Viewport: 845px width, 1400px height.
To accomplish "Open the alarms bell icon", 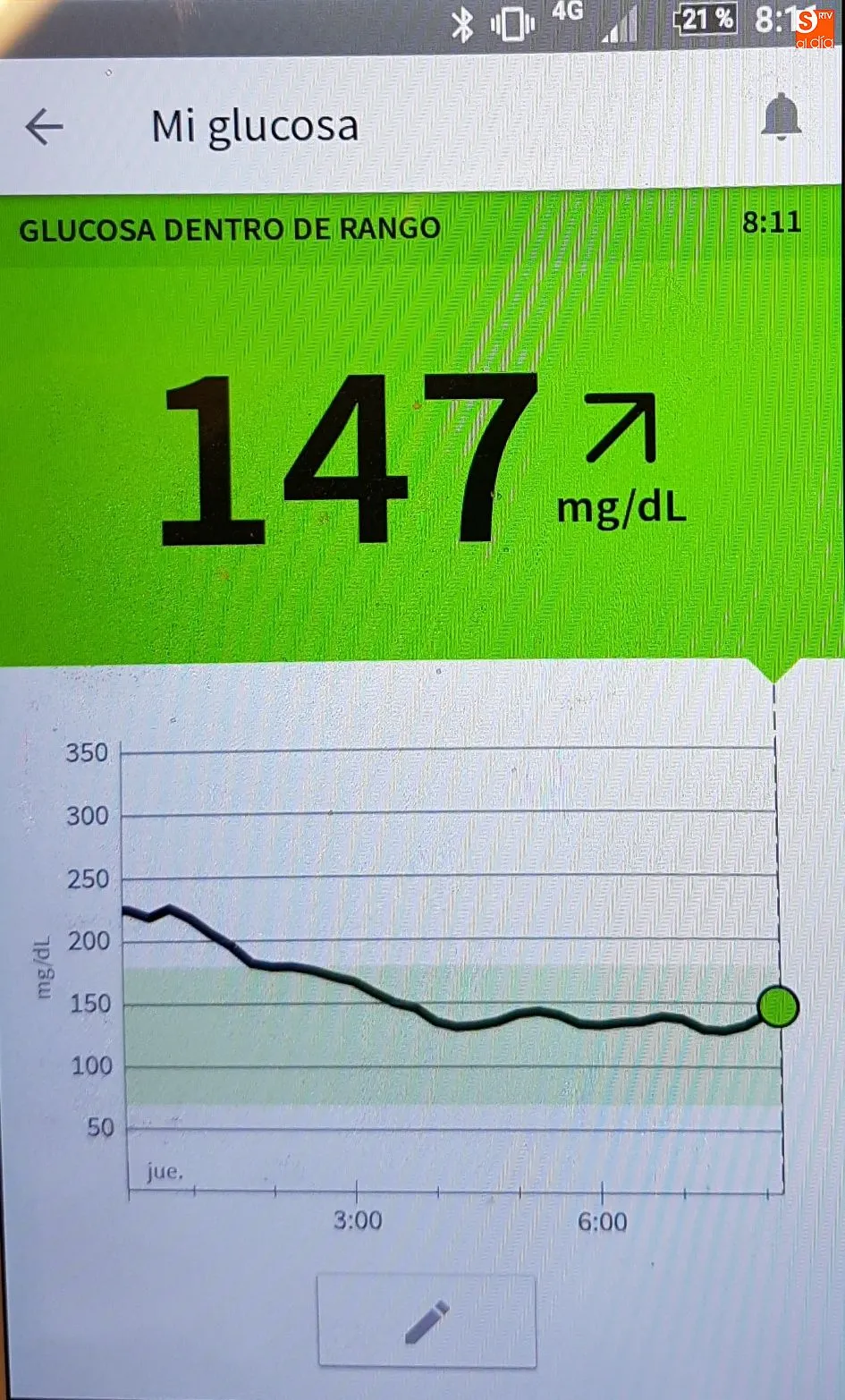I will [x=781, y=118].
